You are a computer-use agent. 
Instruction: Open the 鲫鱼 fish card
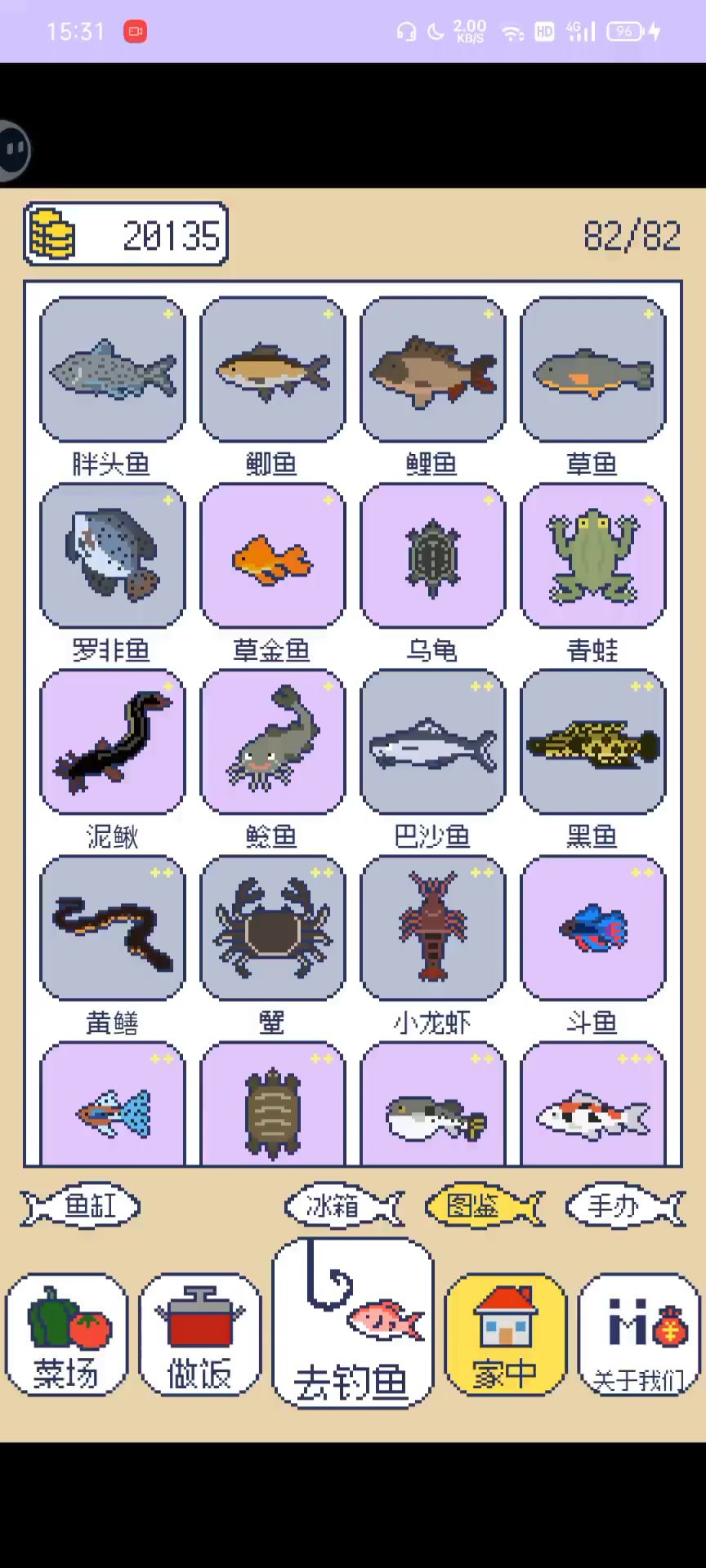[x=273, y=370]
